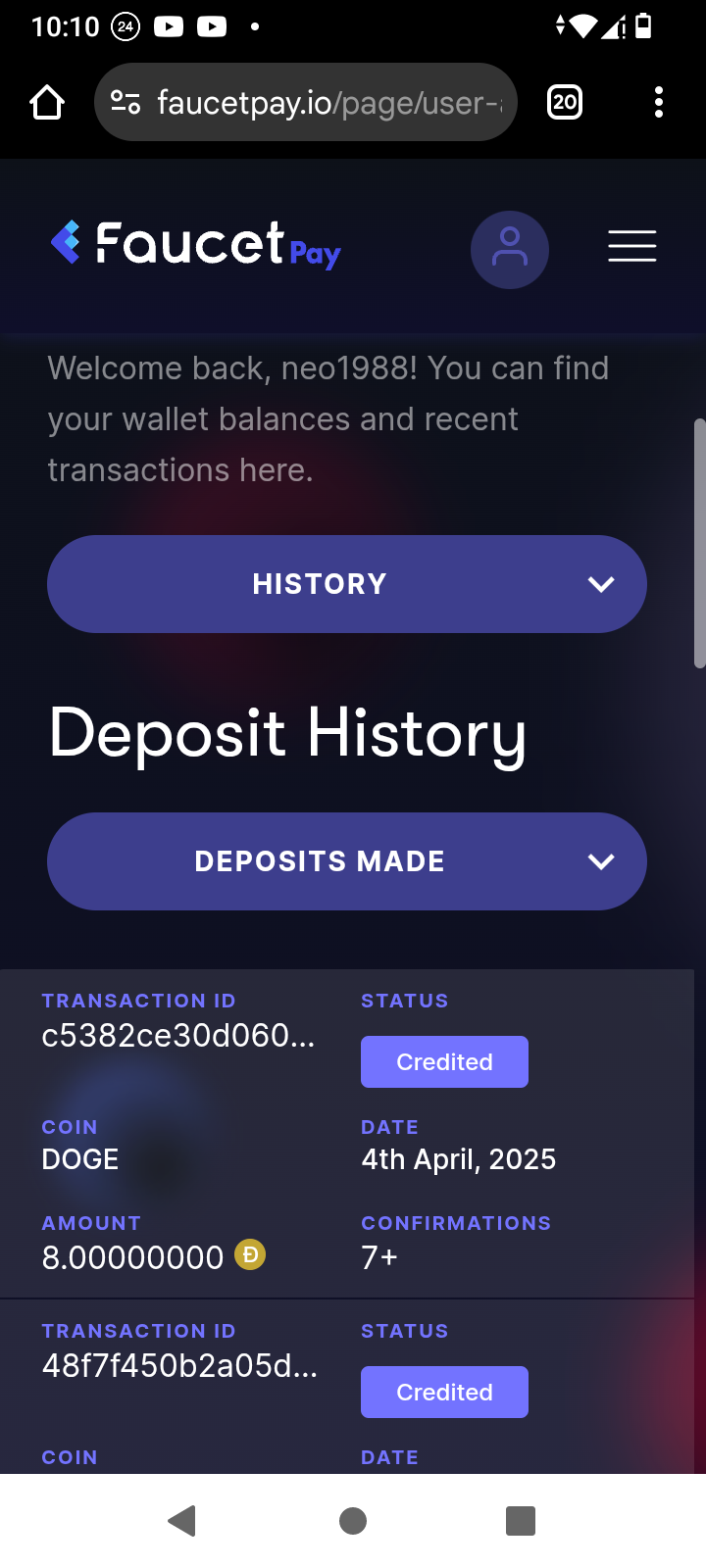The height and width of the screenshot is (1568, 706).
Task: Open recent apps from the navigation bar
Action: pyautogui.click(x=521, y=1521)
